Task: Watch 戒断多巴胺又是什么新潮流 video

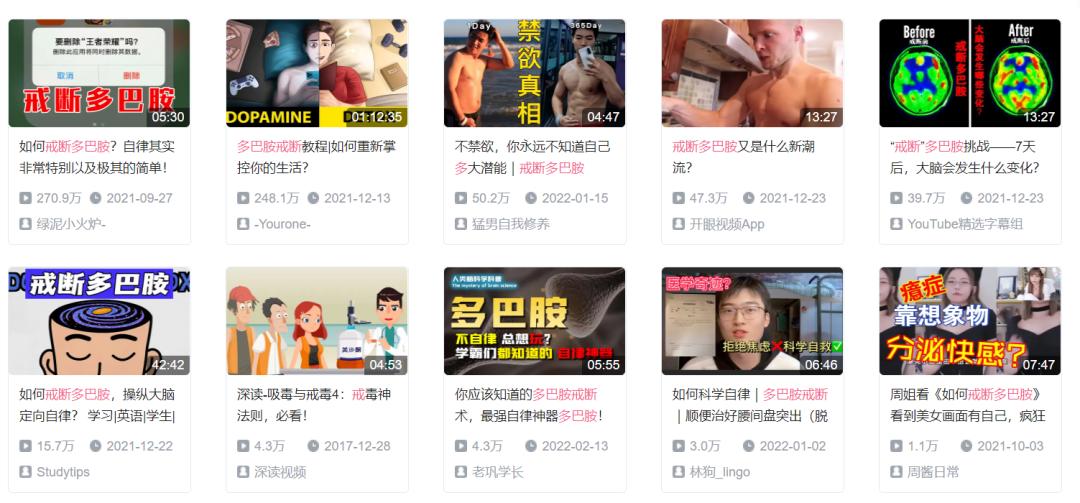Action: (x=752, y=73)
